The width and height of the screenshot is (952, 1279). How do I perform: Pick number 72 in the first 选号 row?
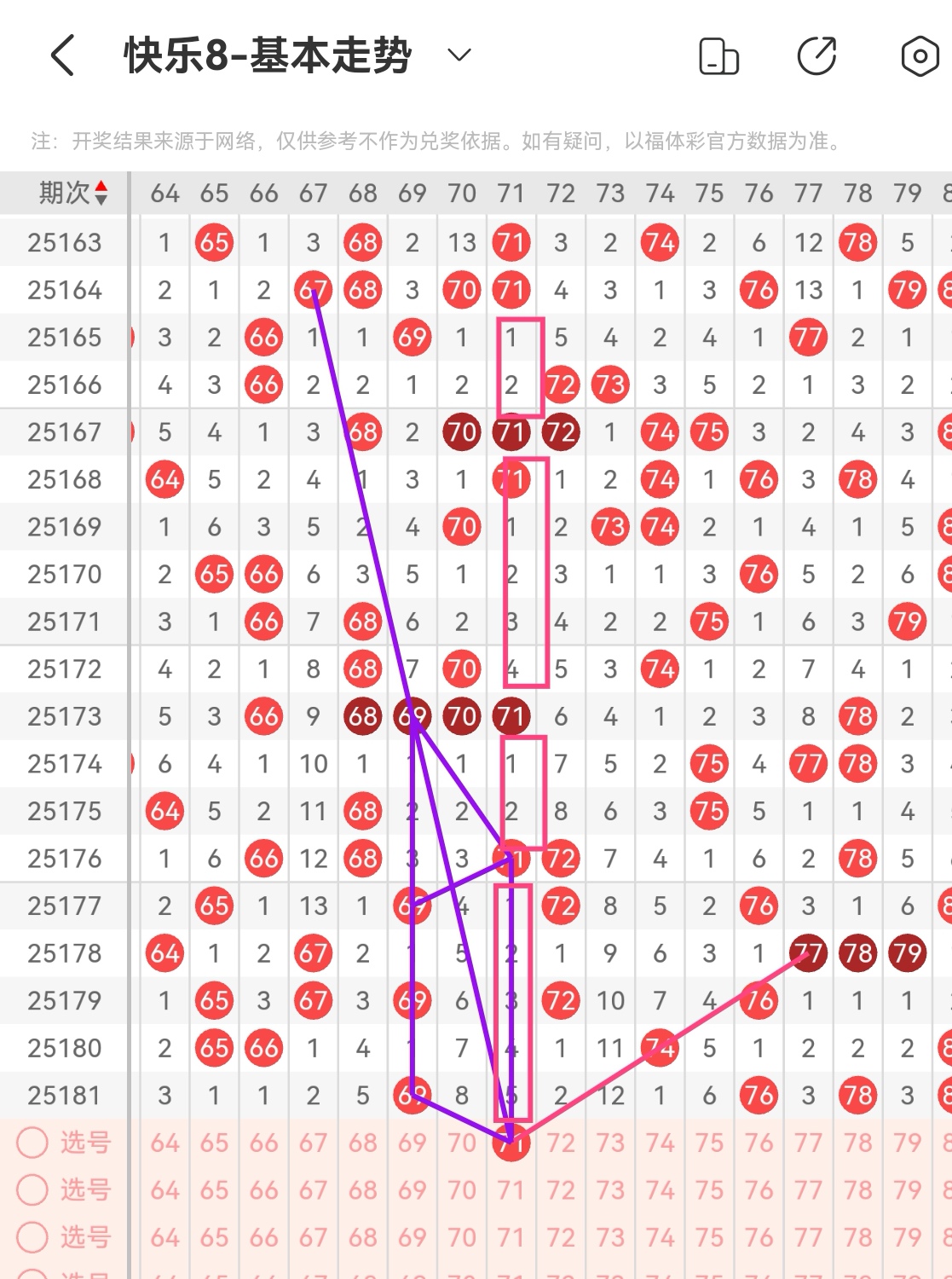561,1143
